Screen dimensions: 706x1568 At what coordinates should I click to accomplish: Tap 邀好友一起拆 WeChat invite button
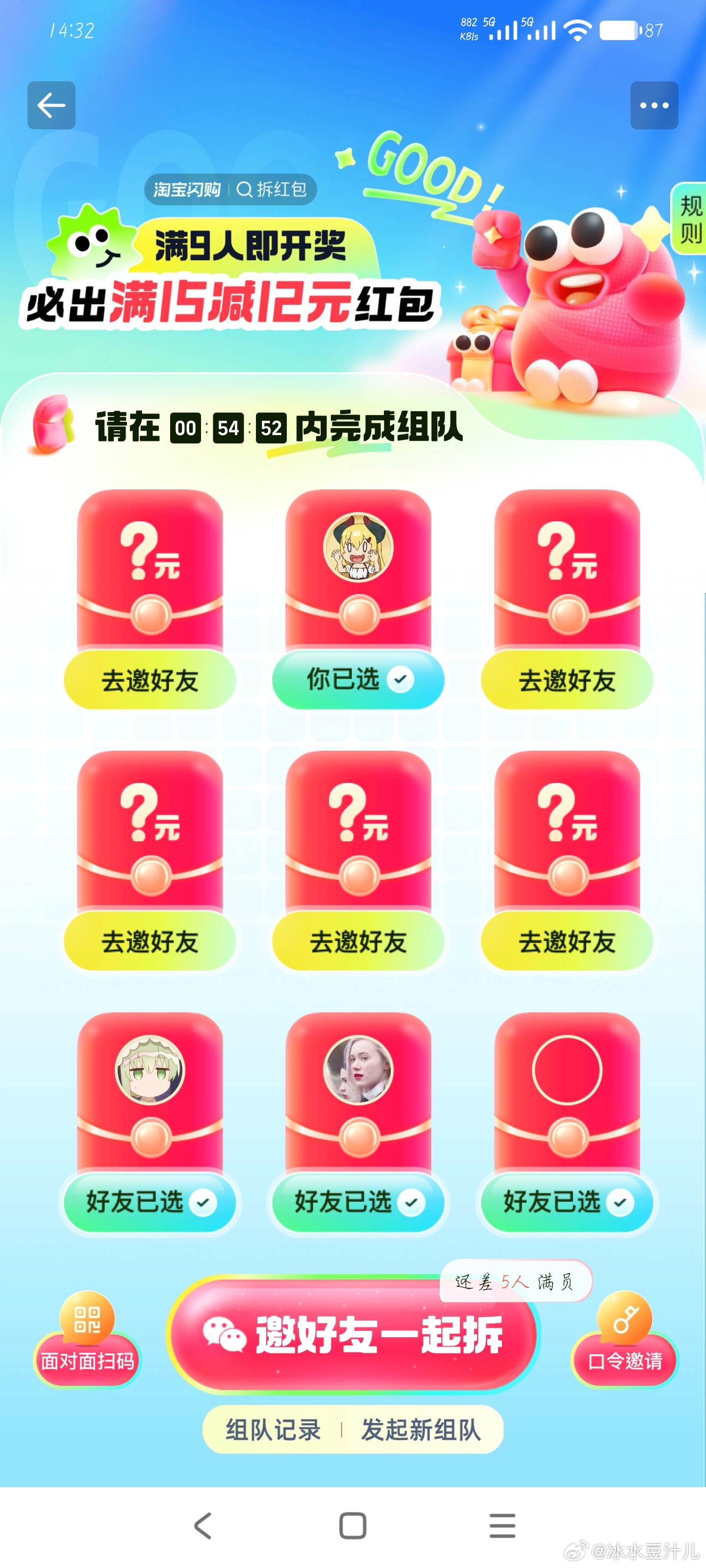353,1334
